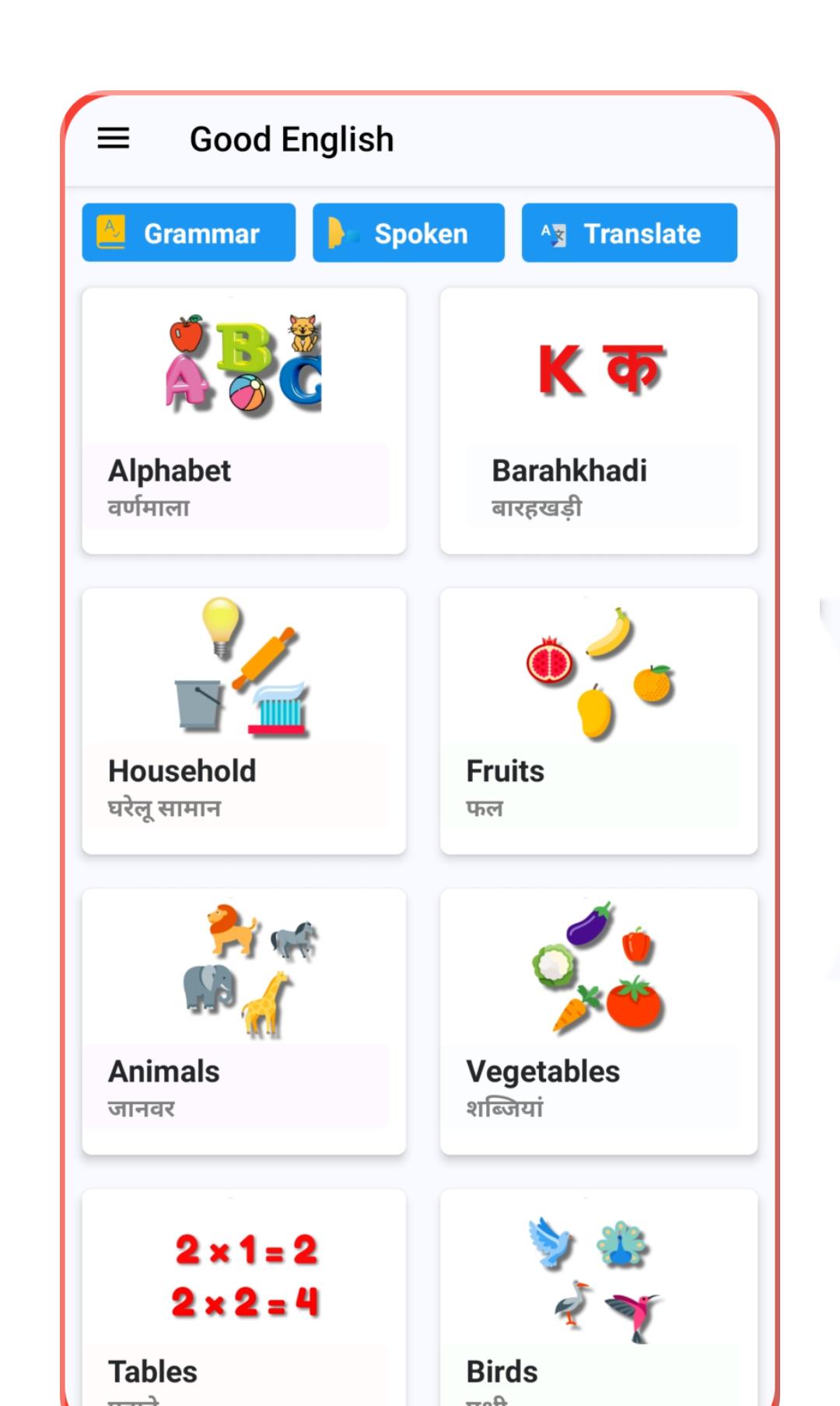
Task: View the Household items category
Action: tap(243, 721)
